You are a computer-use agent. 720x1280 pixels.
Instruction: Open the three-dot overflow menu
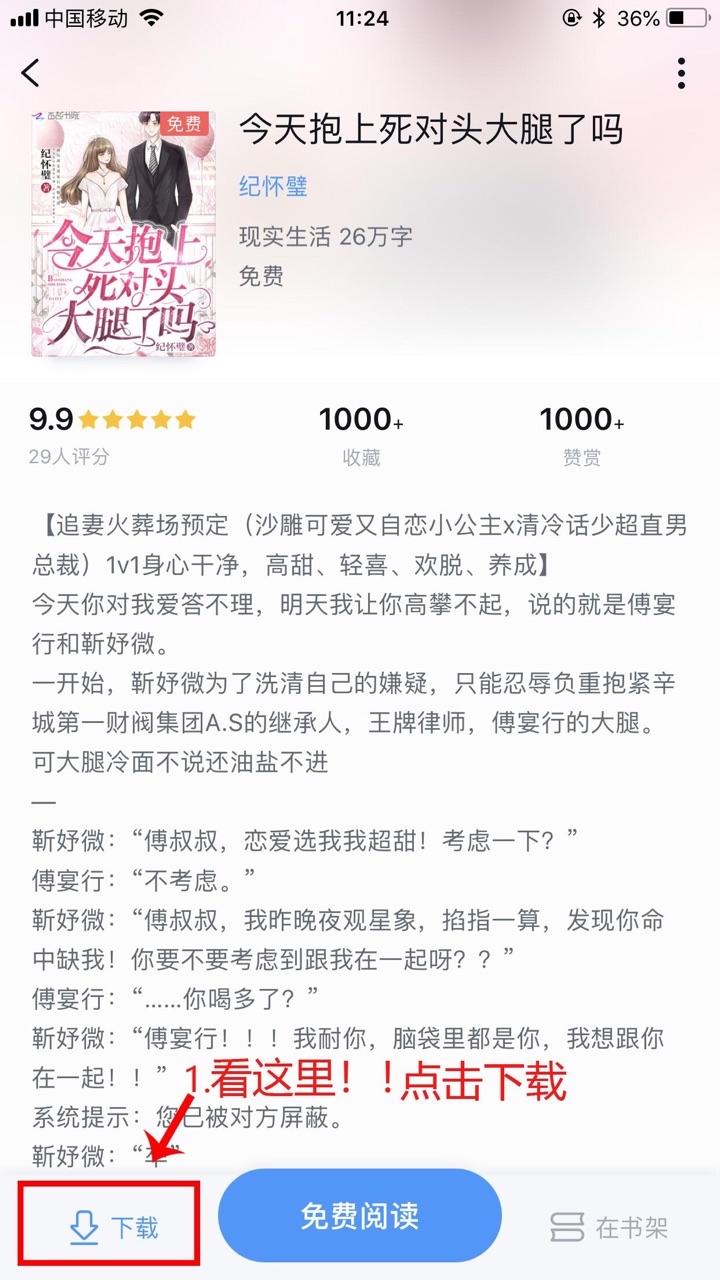(681, 73)
